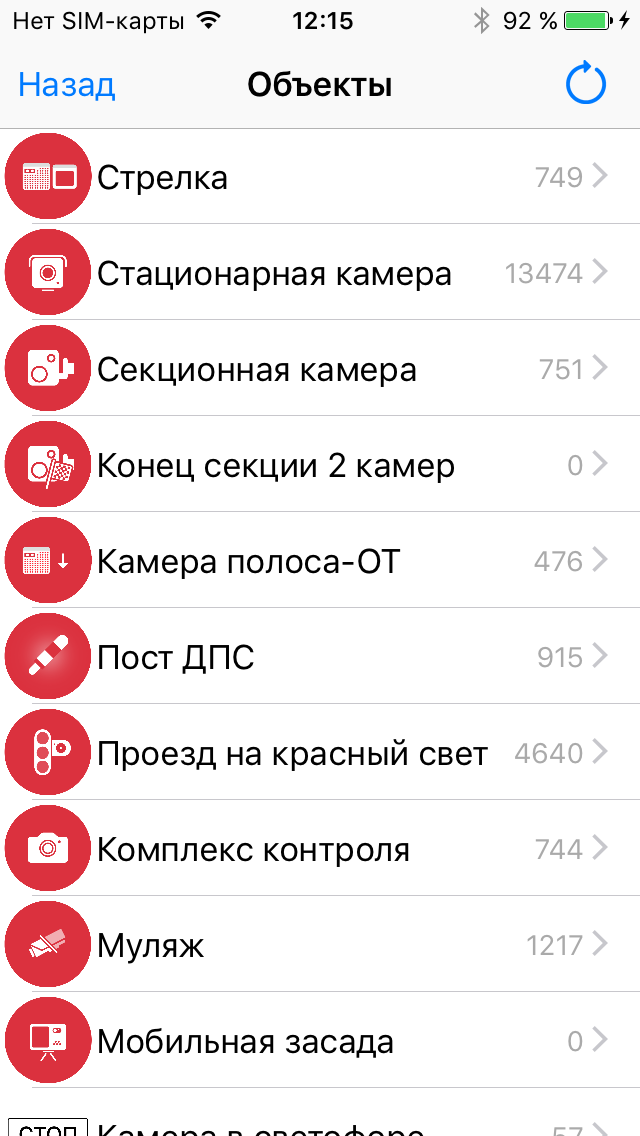This screenshot has height=1136, width=640.
Task: Open Камера полоса-ОТ
Action: tap(320, 561)
